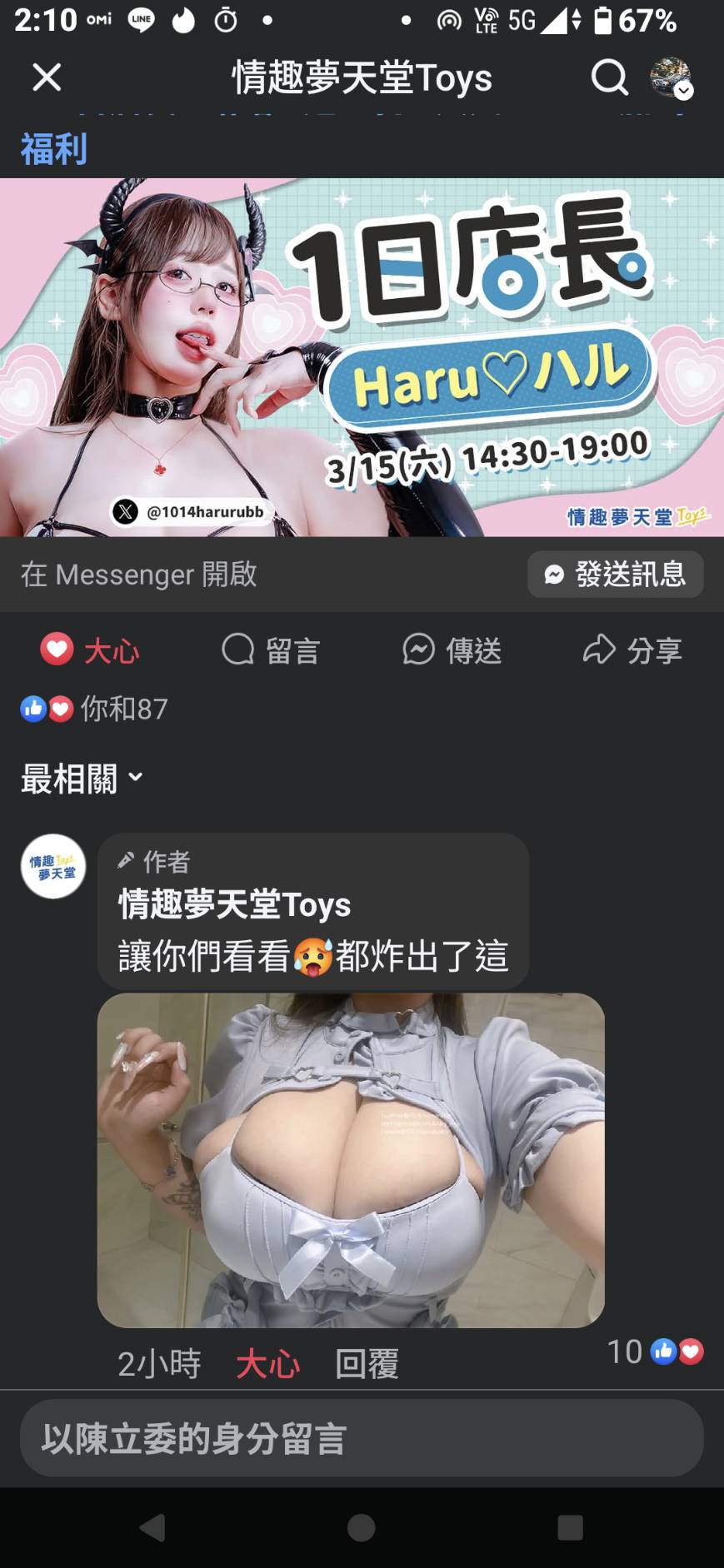View who reacted: 你和87

click(94, 709)
